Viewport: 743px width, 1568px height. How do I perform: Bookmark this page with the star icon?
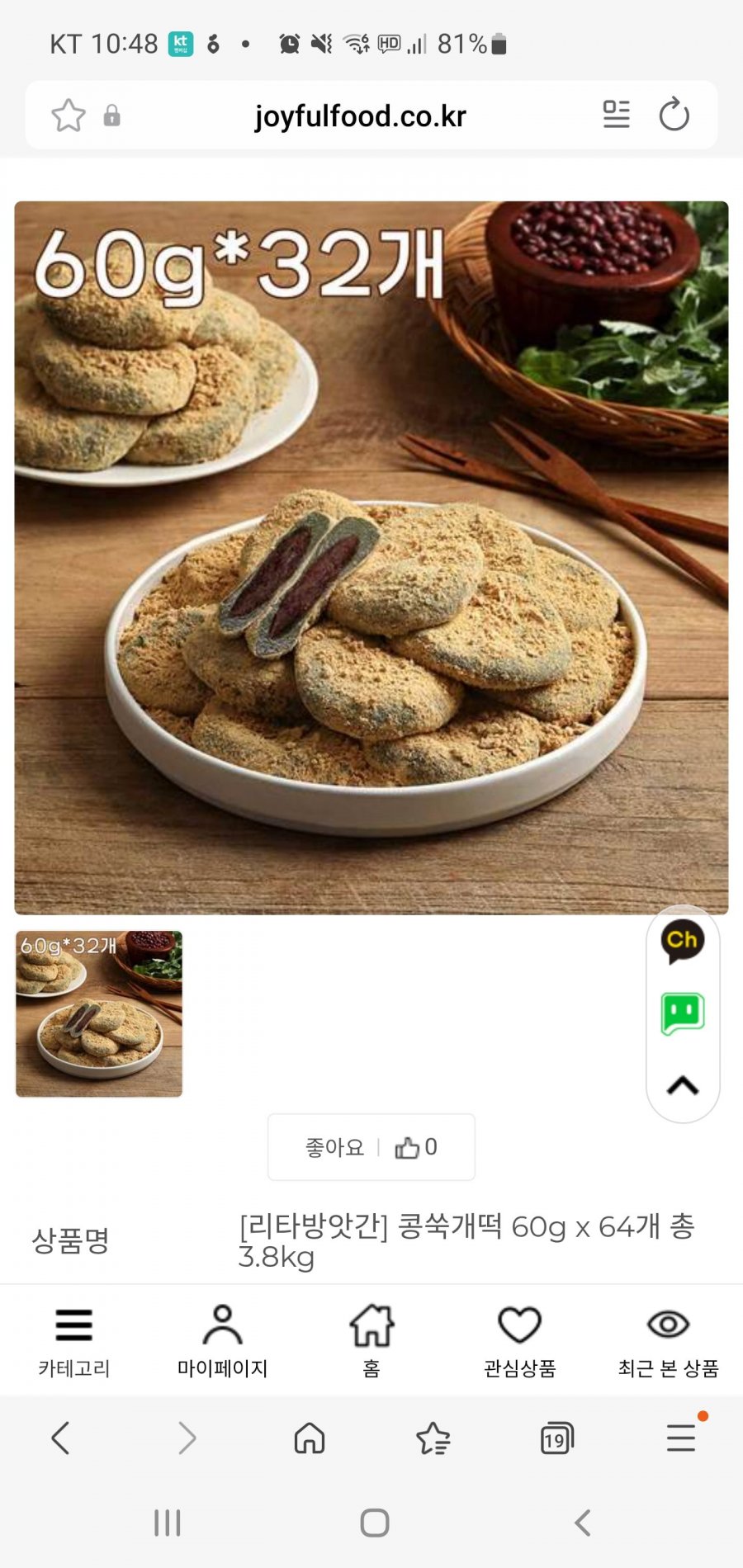69,116
